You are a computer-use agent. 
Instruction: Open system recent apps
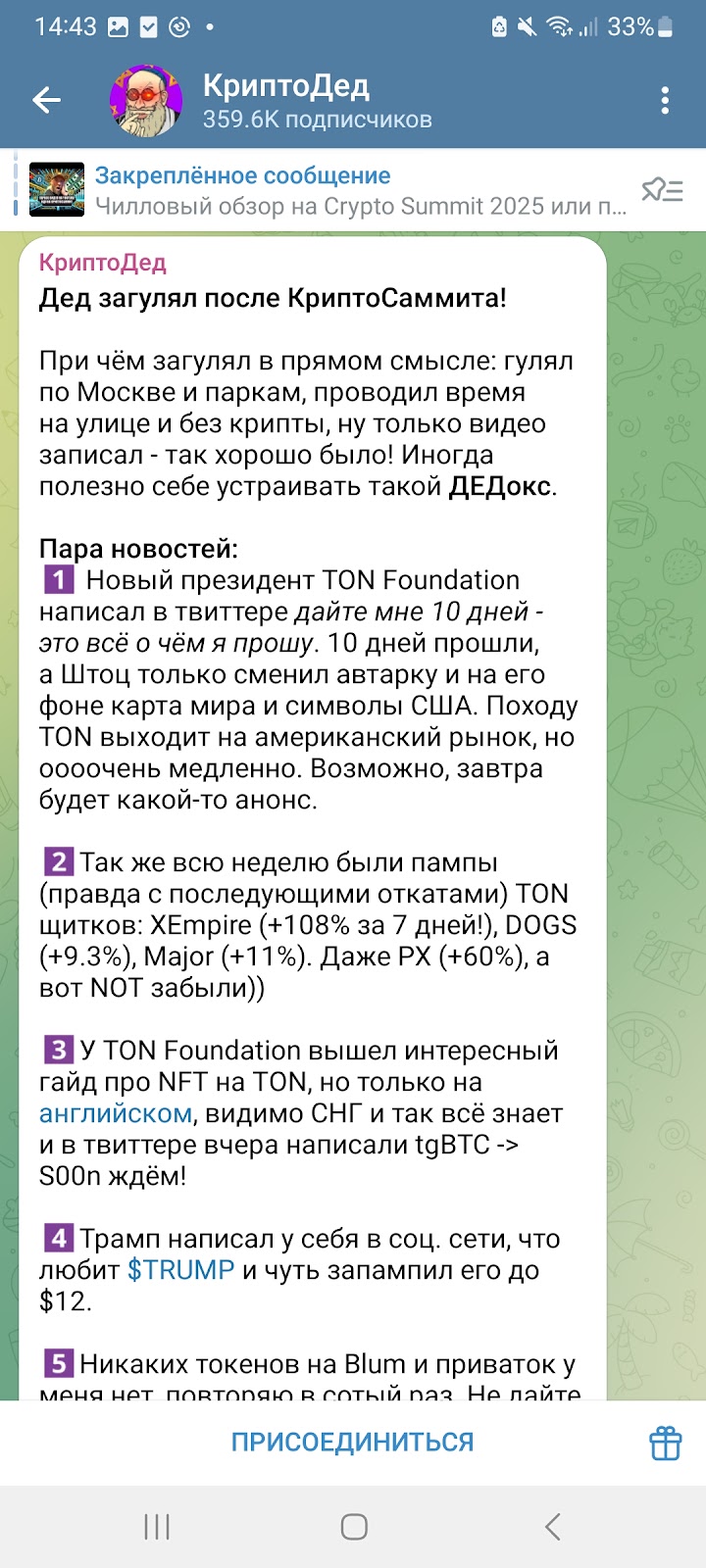point(157,1526)
